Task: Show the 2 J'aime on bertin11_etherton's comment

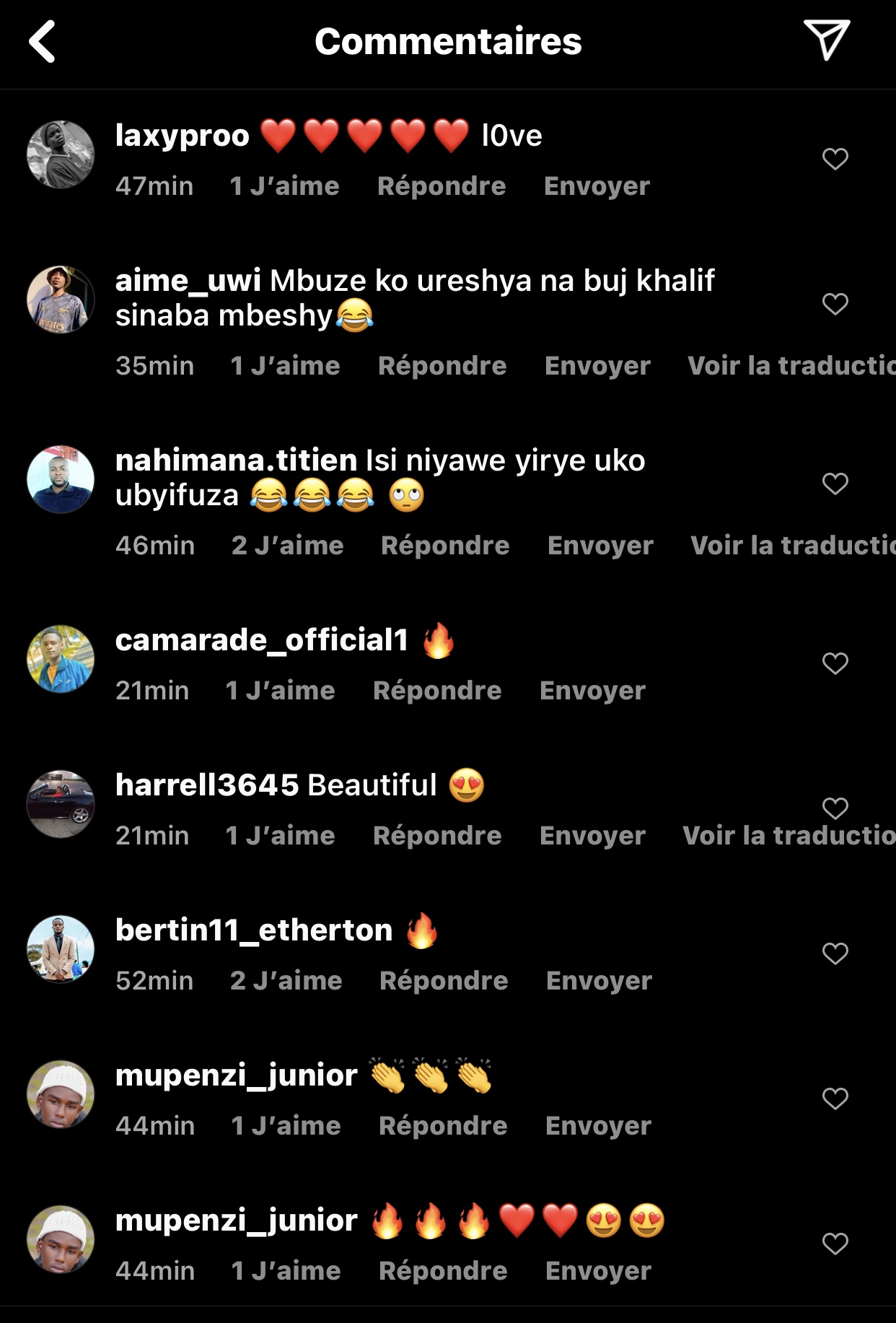Action: (x=286, y=981)
